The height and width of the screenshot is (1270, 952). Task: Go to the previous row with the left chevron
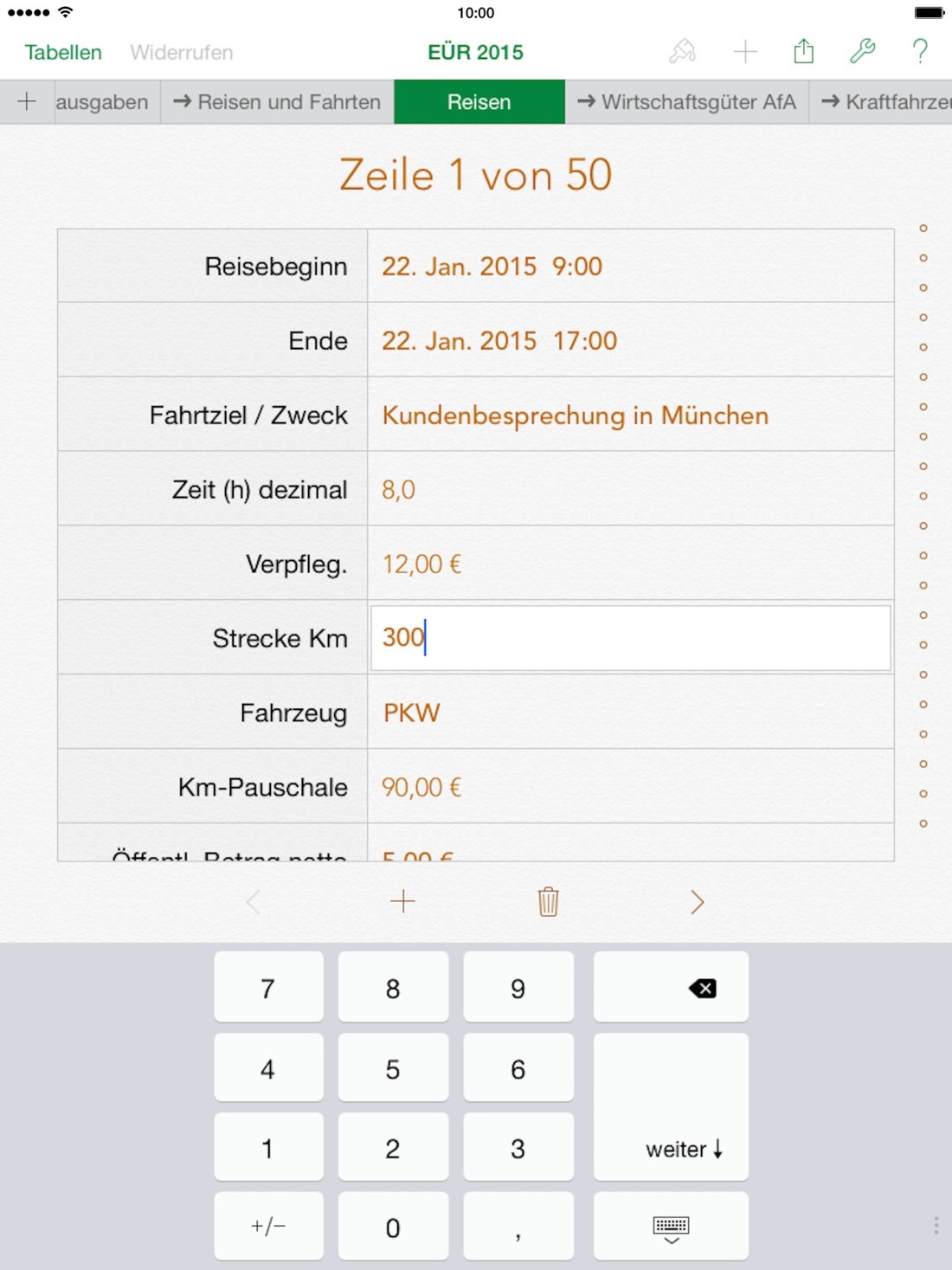pos(251,901)
